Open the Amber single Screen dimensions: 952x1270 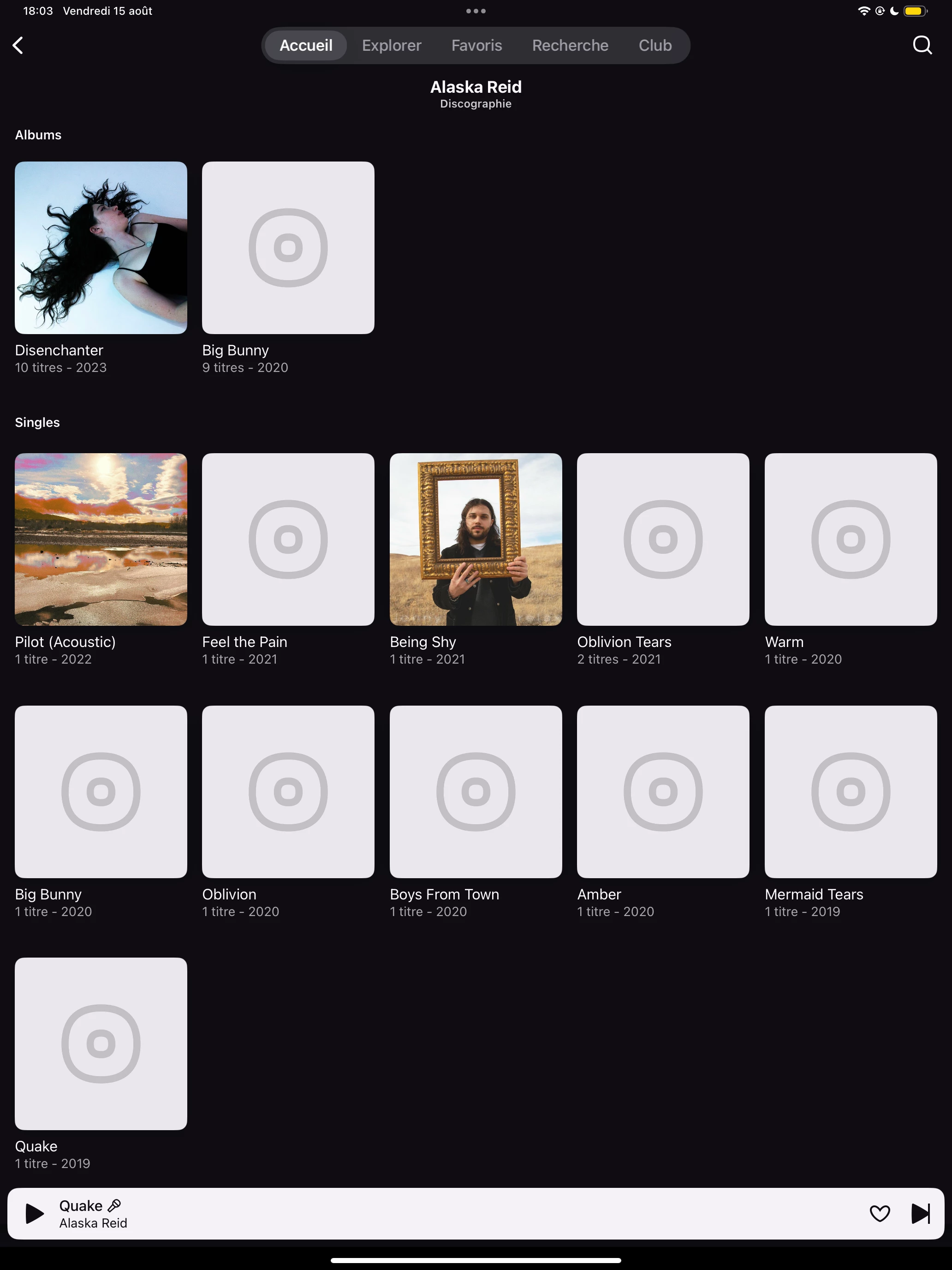tap(663, 791)
